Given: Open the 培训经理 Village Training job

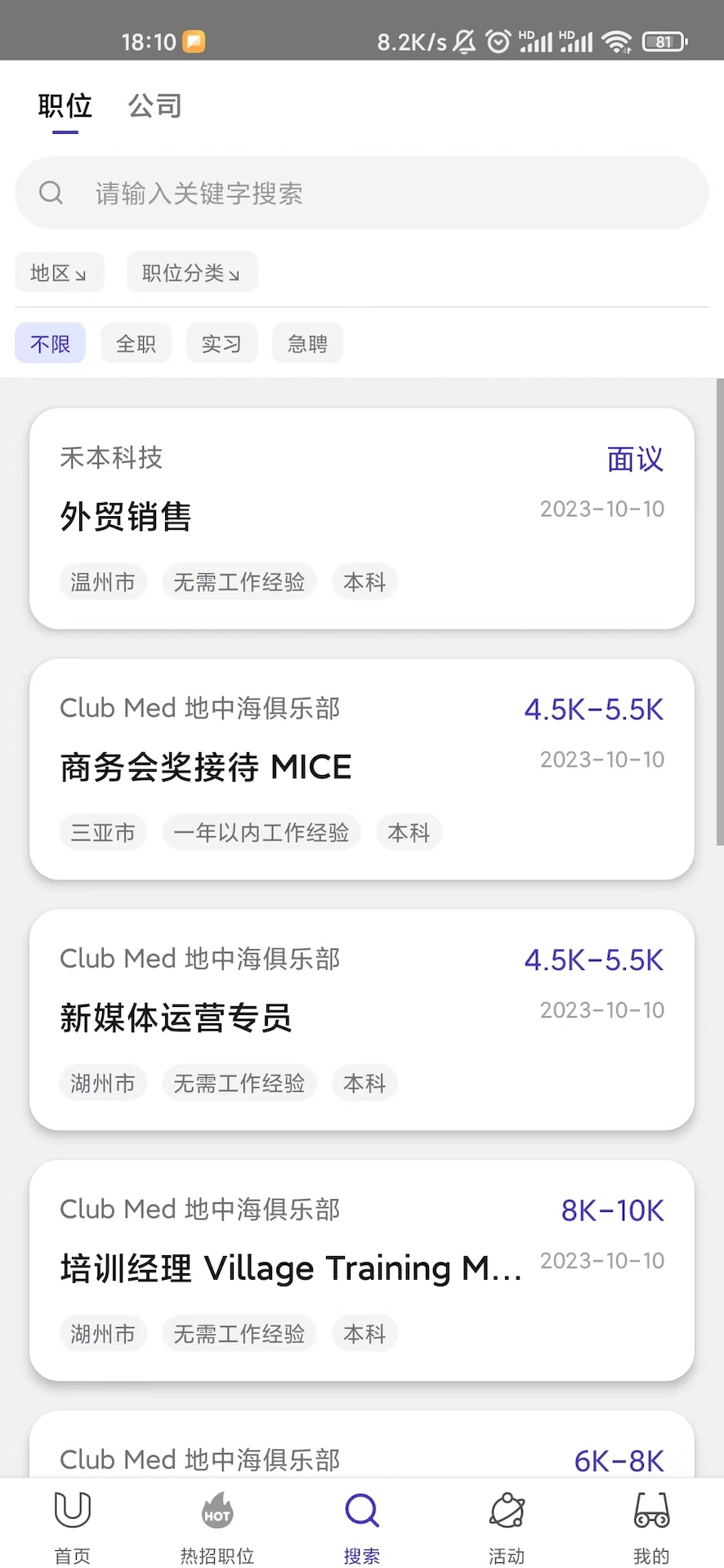Looking at the screenshot, I should (x=362, y=1271).
